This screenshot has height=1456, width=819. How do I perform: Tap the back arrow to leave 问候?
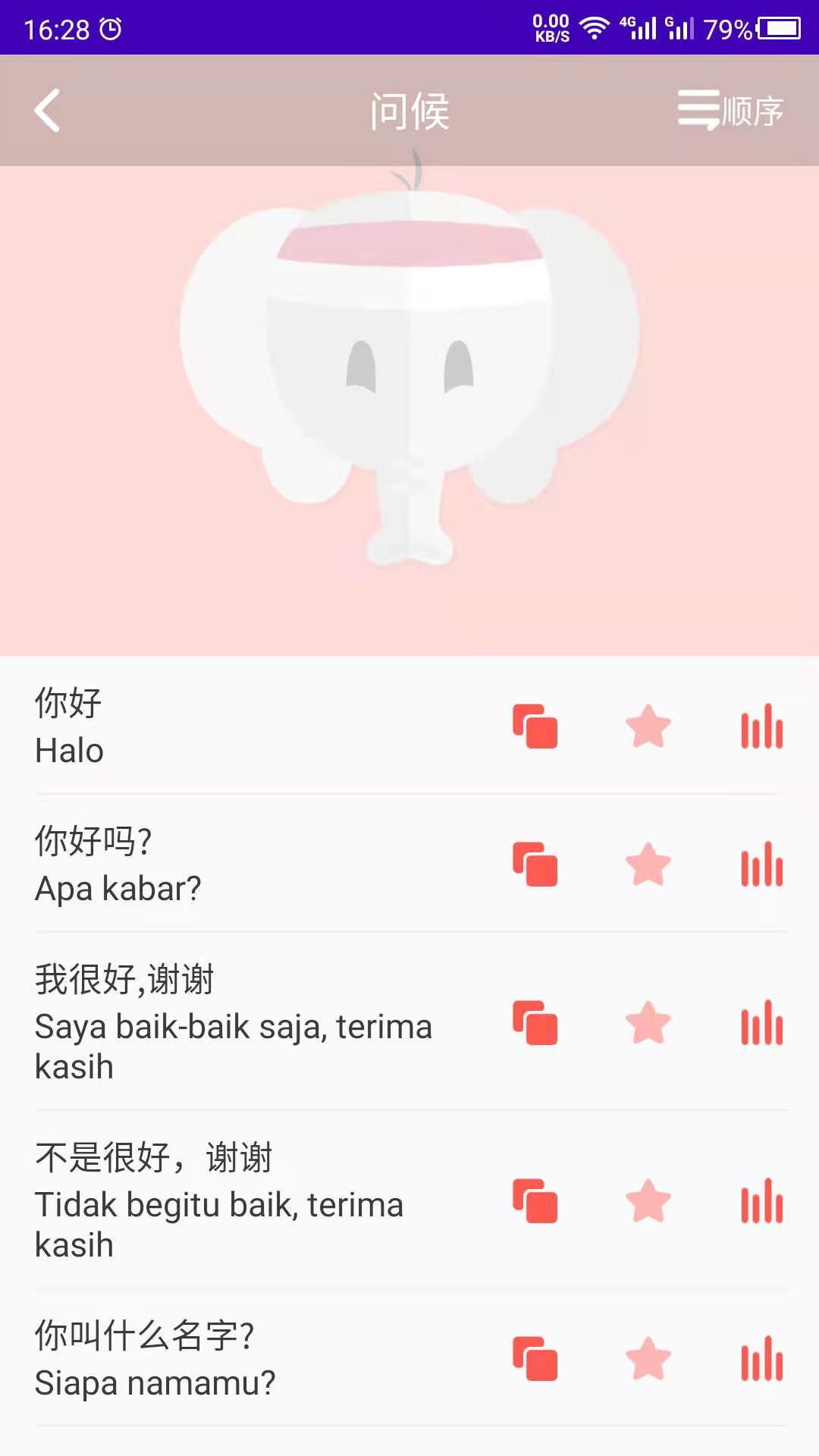(x=47, y=110)
